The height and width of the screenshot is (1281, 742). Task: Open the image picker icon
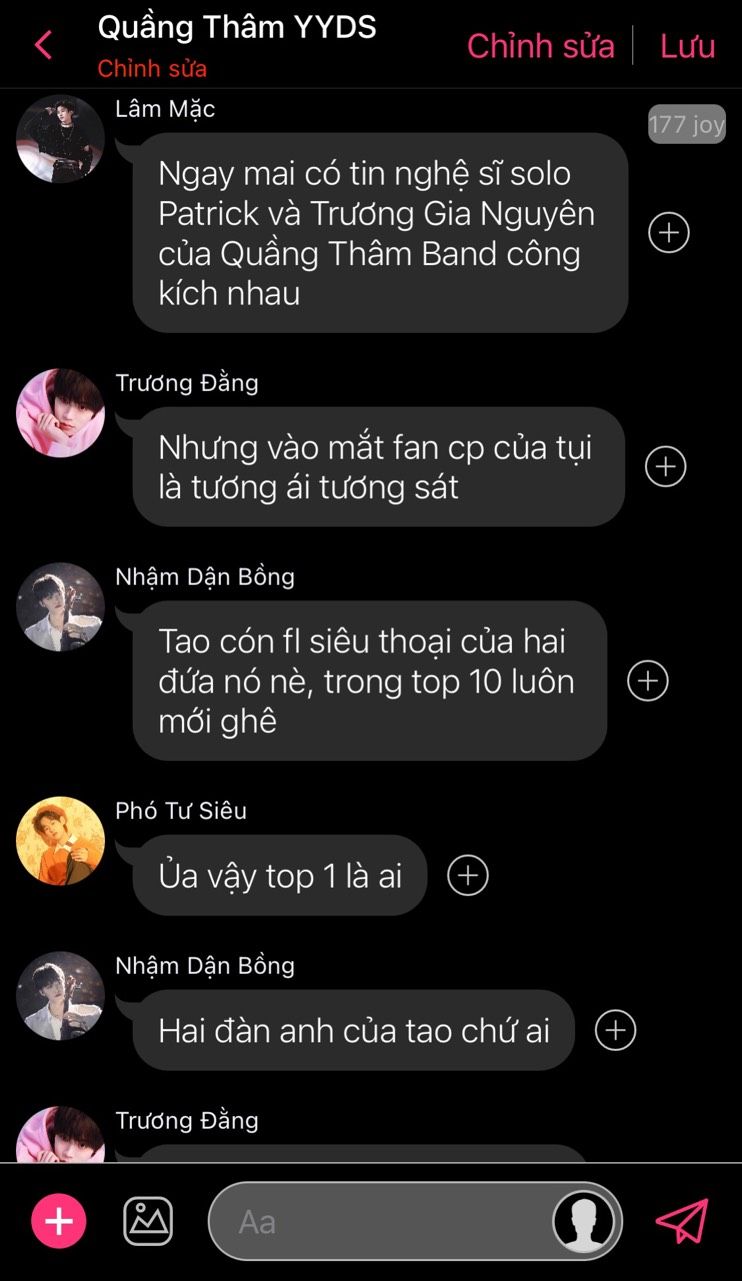click(148, 1221)
